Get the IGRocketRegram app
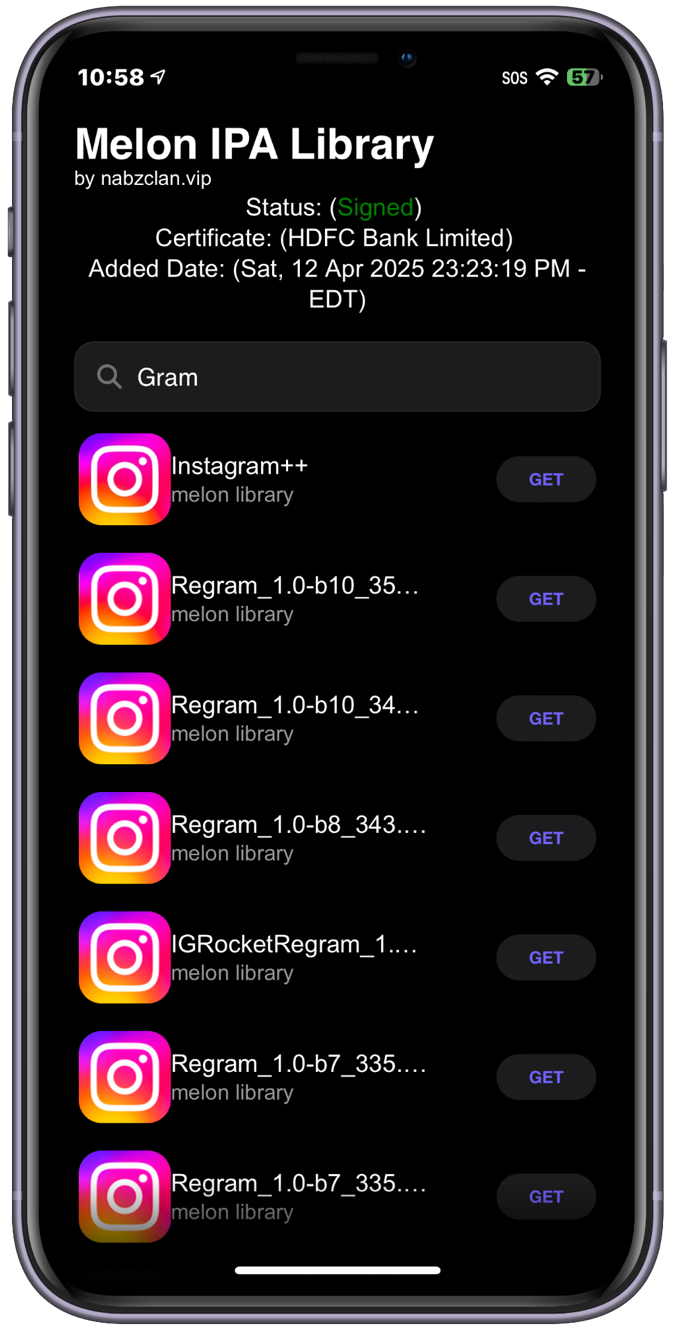Image resolution: width=675 pixels, height=1336 pixels. [546, 958]
